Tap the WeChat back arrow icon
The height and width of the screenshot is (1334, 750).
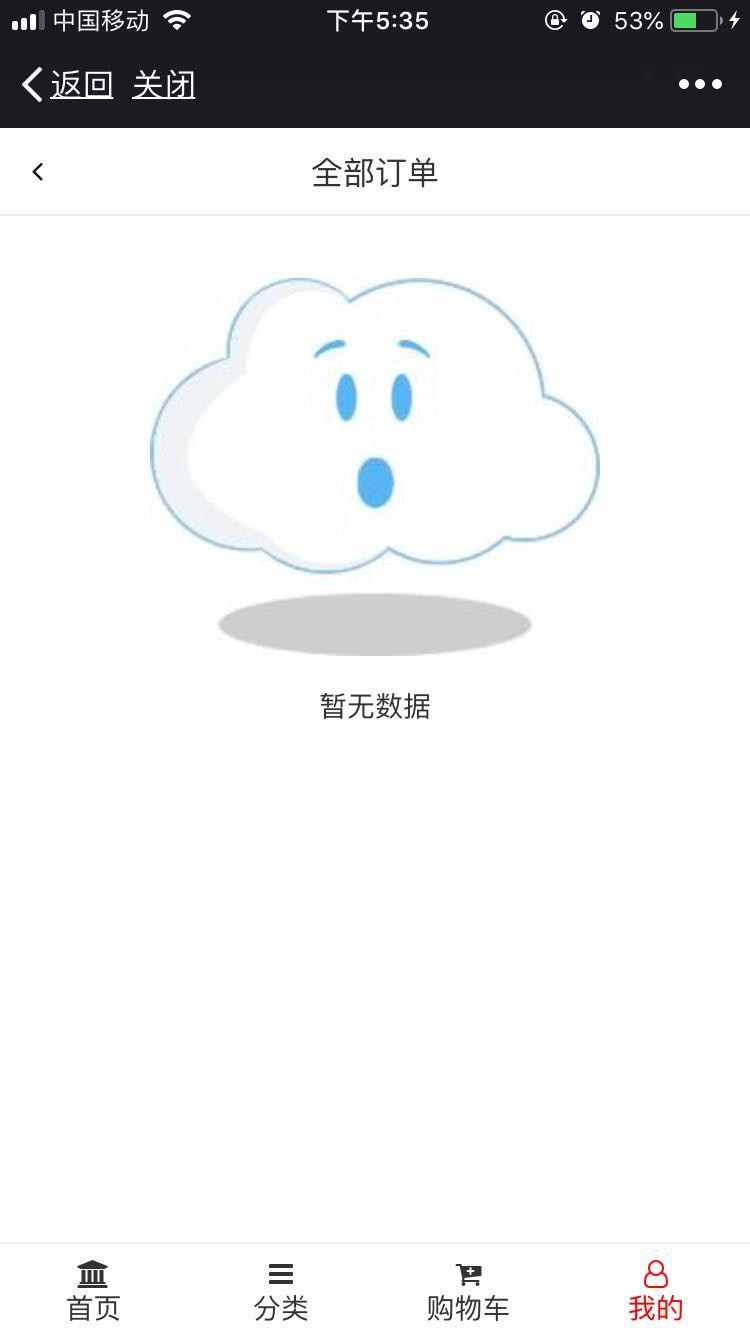coord(30,85)
